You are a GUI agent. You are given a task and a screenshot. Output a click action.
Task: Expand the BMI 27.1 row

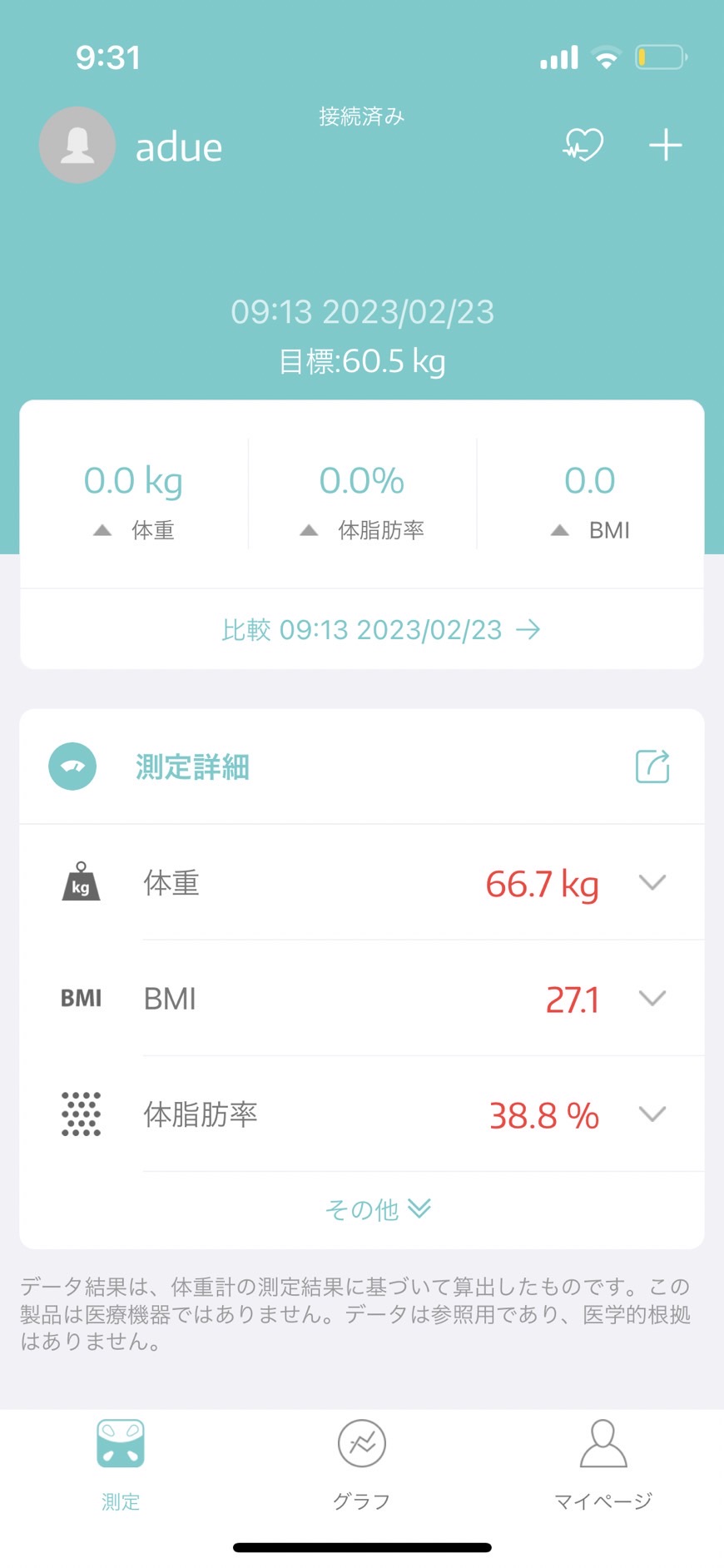pyautogui.click(x=362, y=999)
